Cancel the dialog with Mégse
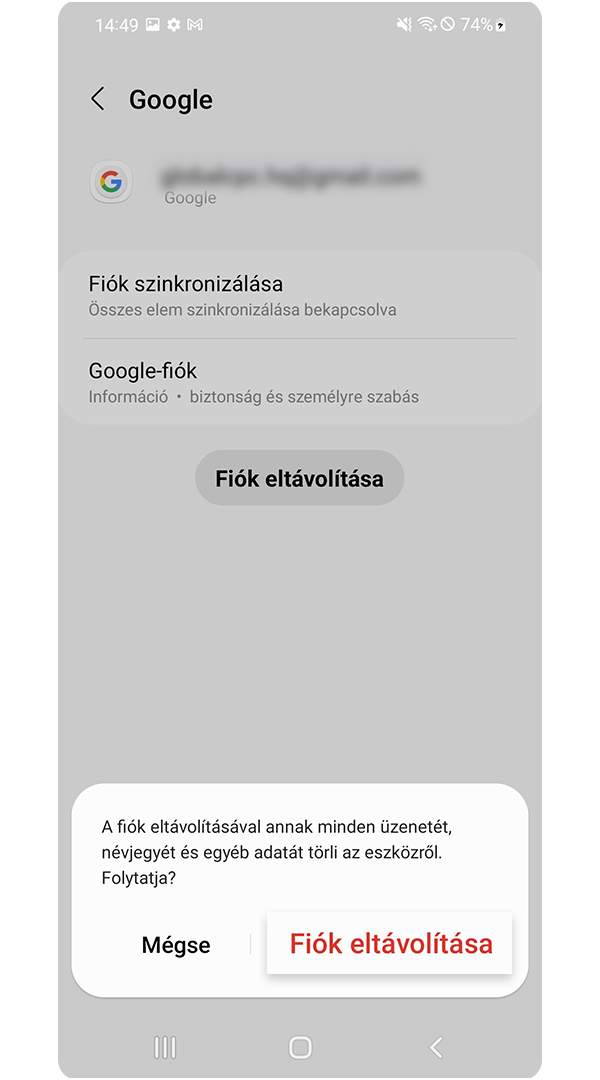Viewport: 600px width, 1080px height. pos(176,944)
